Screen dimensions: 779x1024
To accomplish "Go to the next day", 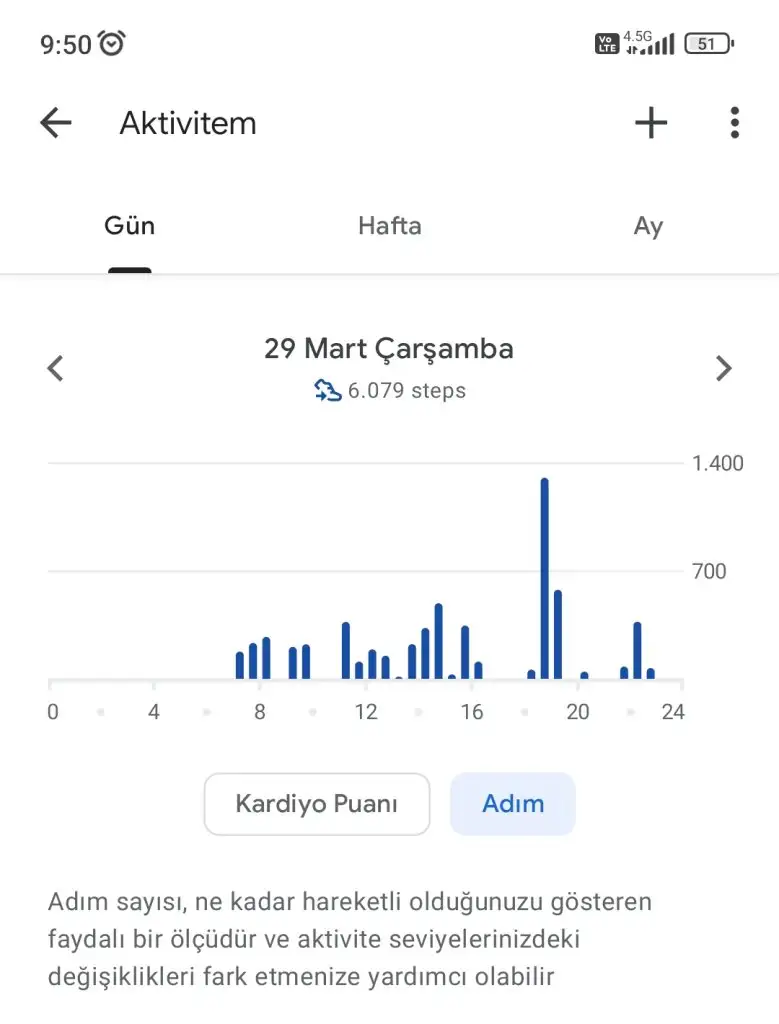I will (724, 368).
